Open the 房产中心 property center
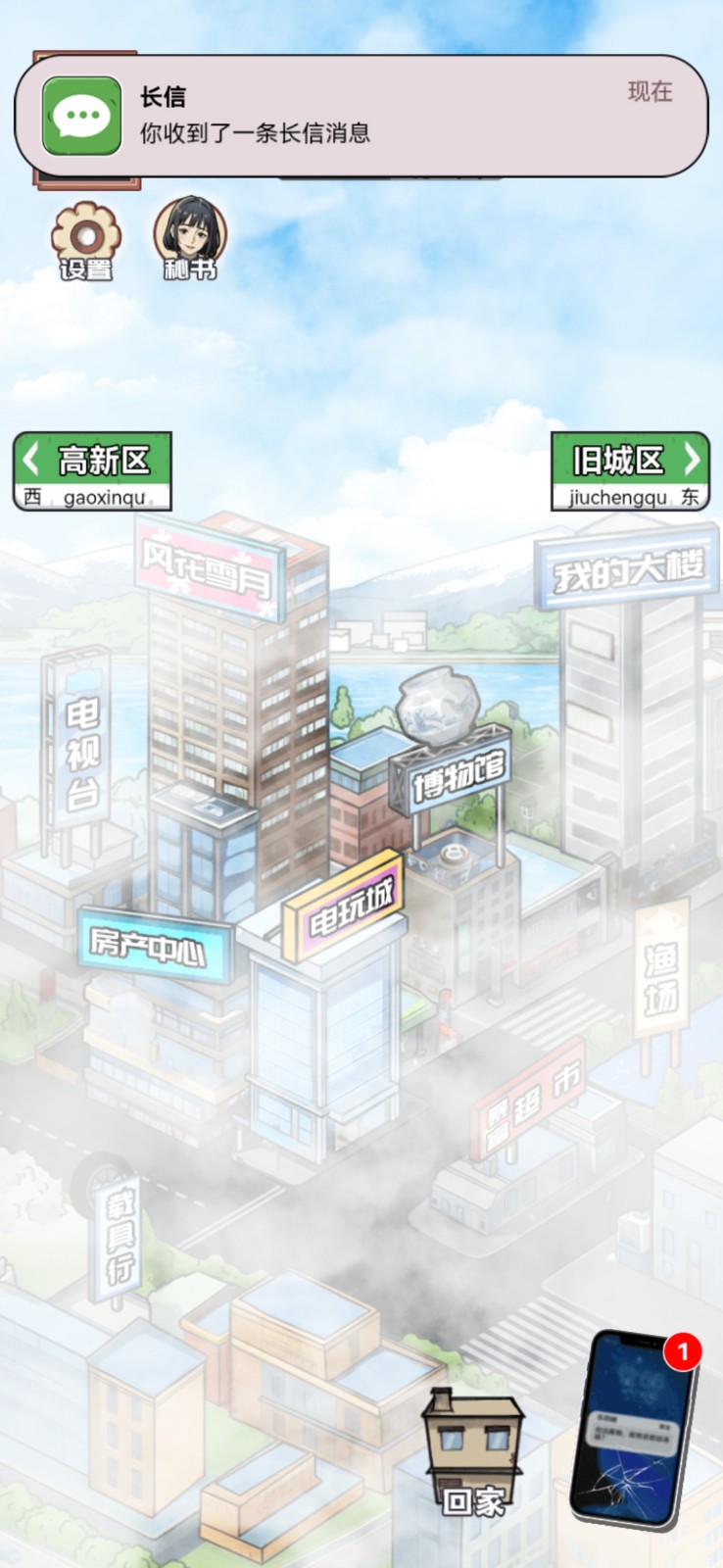 (154, 946)
